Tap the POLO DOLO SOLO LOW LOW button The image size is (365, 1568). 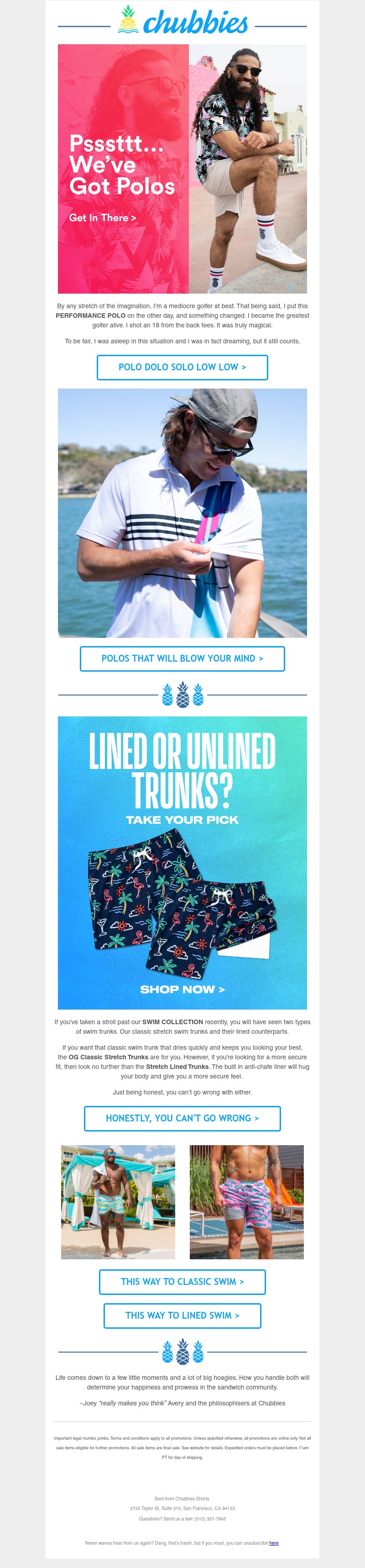pos(182,367)
